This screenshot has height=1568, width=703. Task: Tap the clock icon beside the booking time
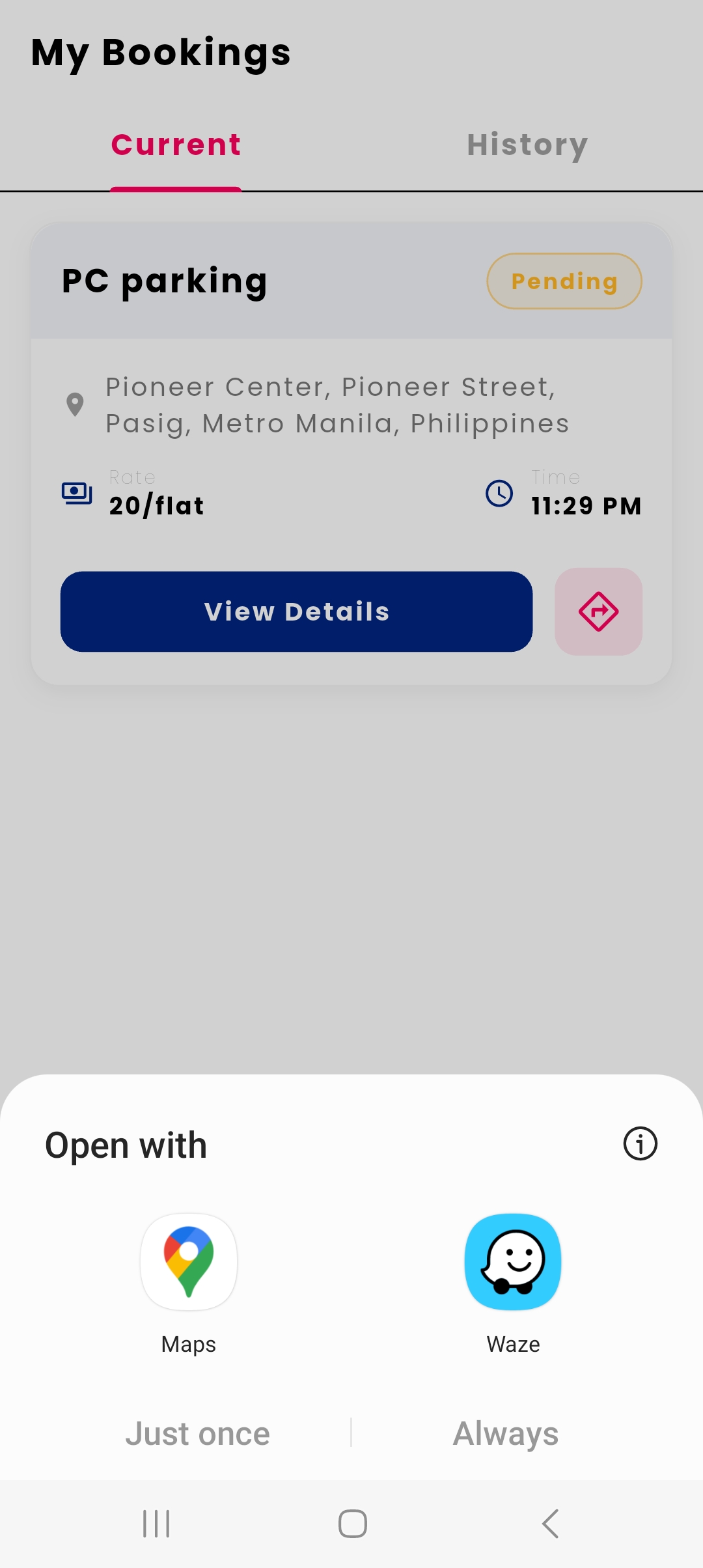pos(499,494)
